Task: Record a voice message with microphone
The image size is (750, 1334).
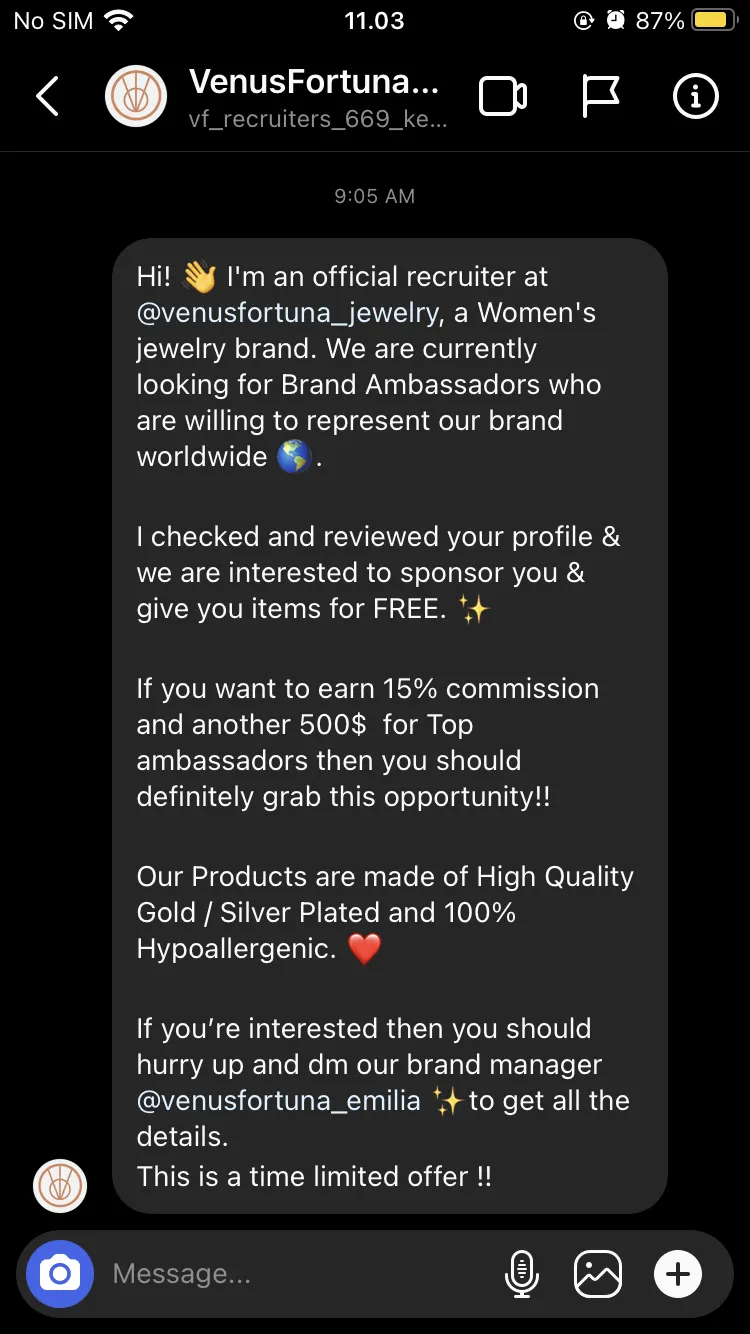Action: click(x=521, y=1274)
